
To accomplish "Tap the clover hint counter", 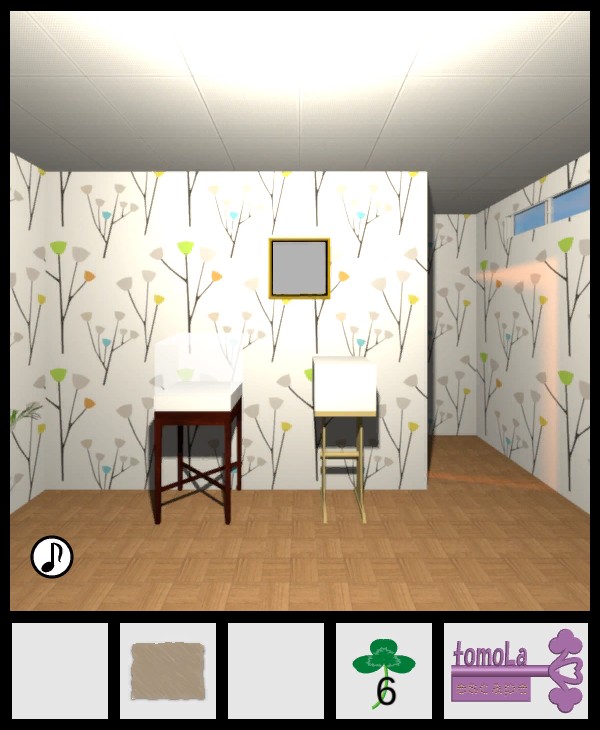I will point(384,671).
